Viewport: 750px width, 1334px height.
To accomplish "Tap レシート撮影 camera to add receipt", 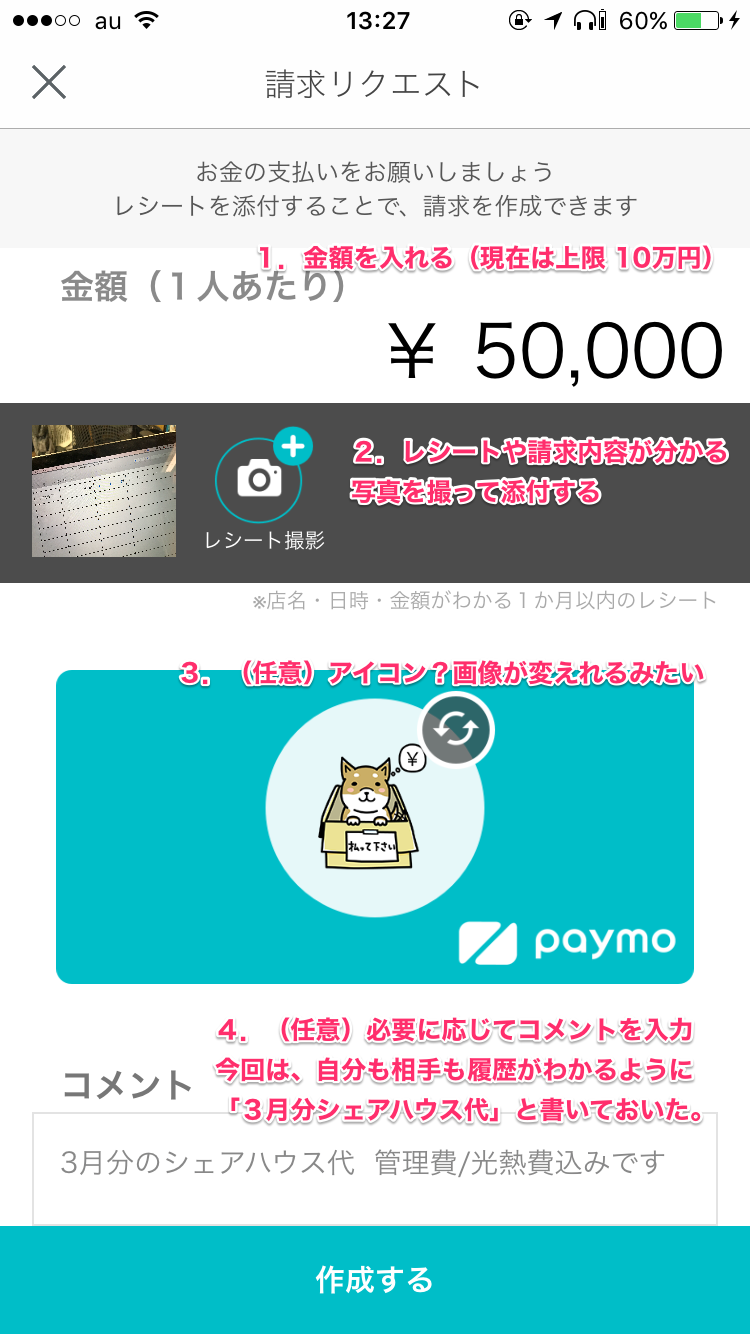I will [x=264, y=492].
